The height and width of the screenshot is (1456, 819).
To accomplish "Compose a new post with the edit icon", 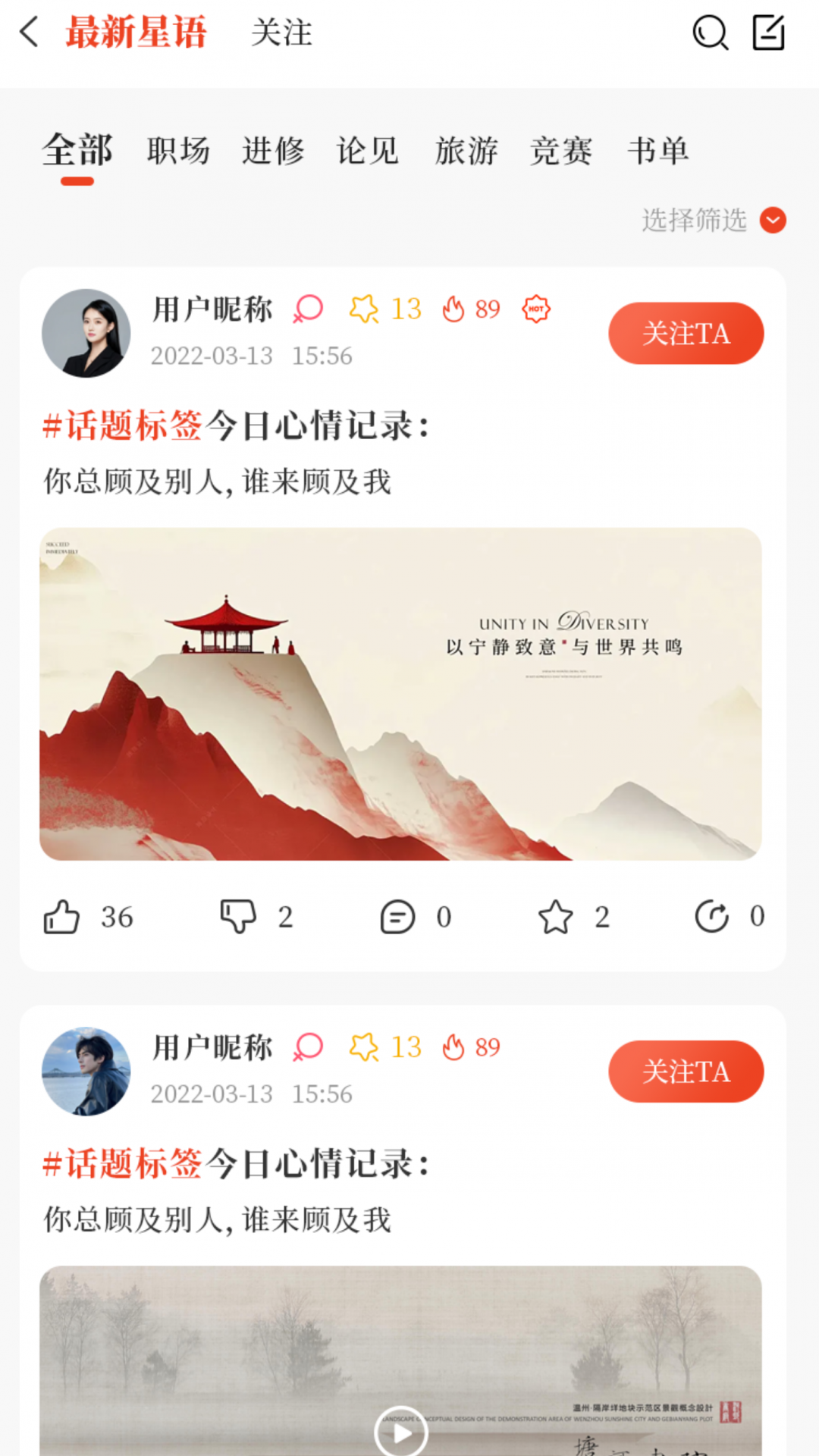I will [x=768, y=33].
